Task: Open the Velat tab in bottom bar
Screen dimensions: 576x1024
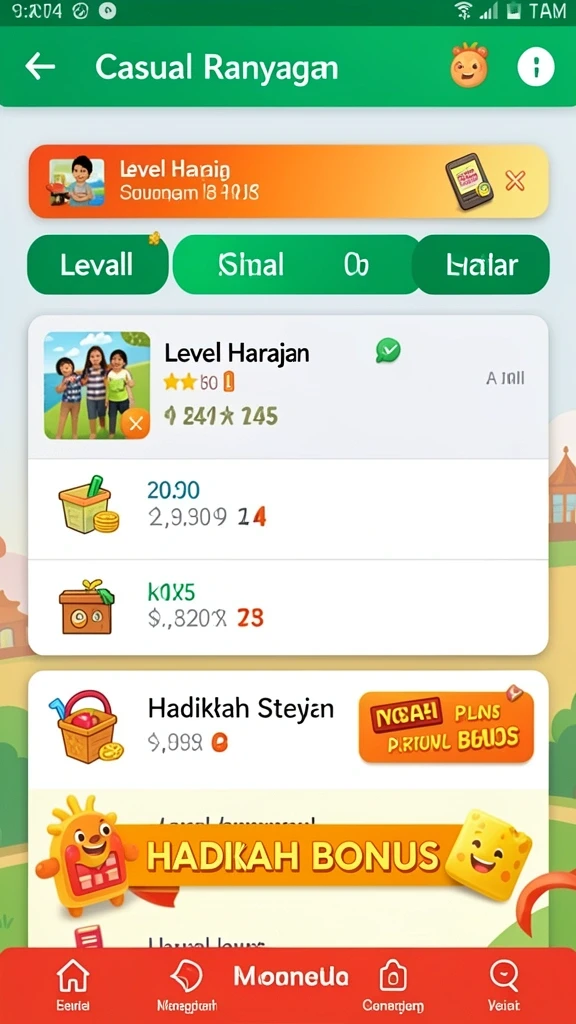Action: (x=504, y=985)
